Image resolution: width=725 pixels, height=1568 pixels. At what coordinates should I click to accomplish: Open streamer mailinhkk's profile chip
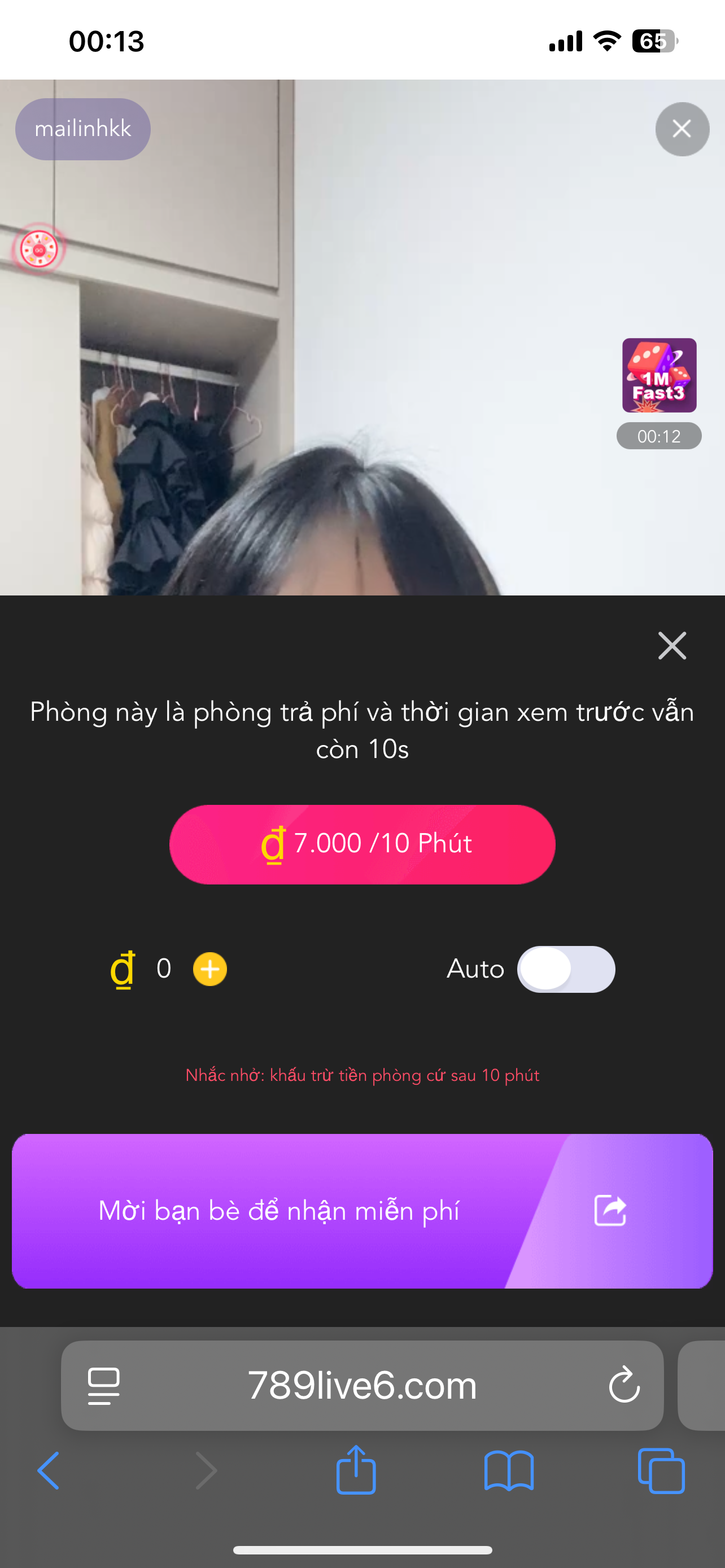pyautogui.click(x=83, y=129)
